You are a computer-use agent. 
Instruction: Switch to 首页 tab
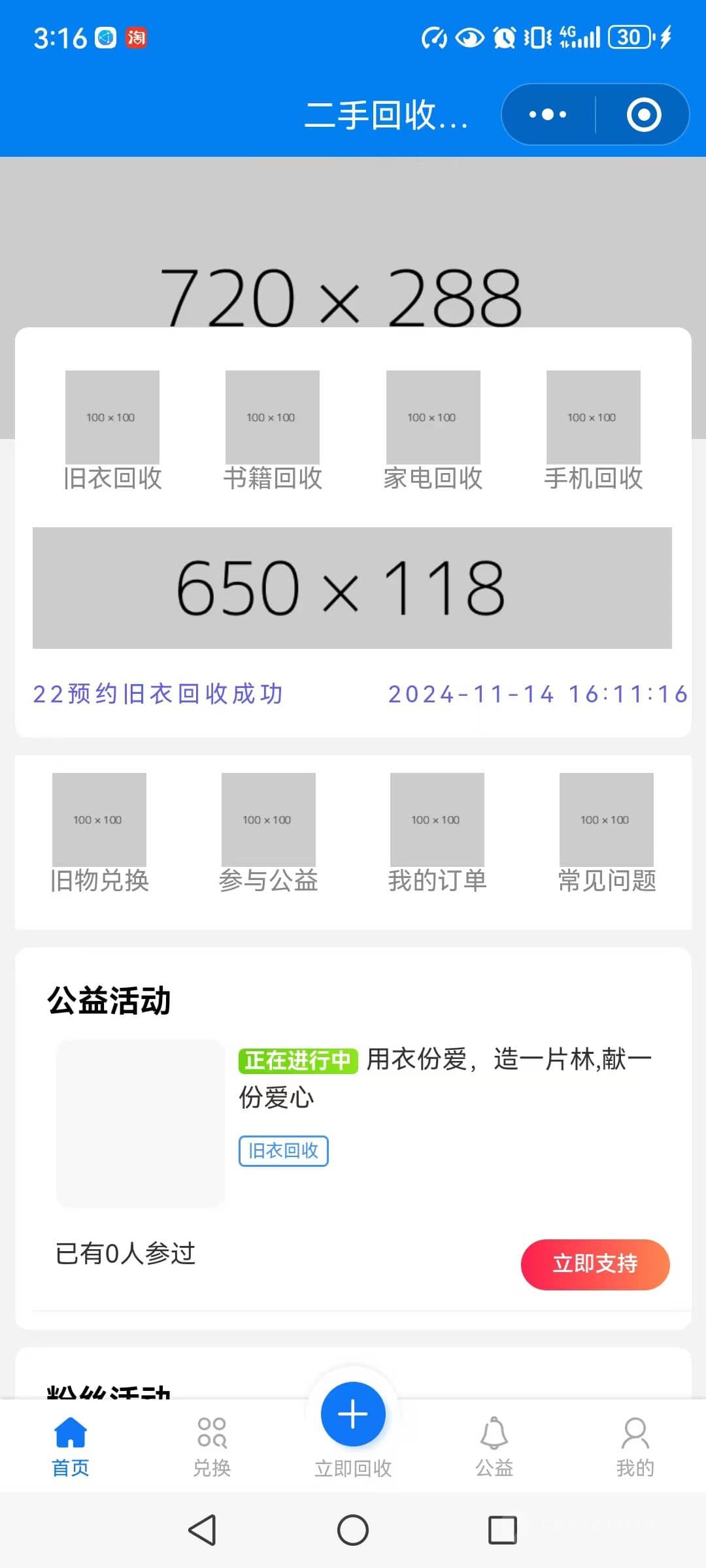tap(71, 1446)
